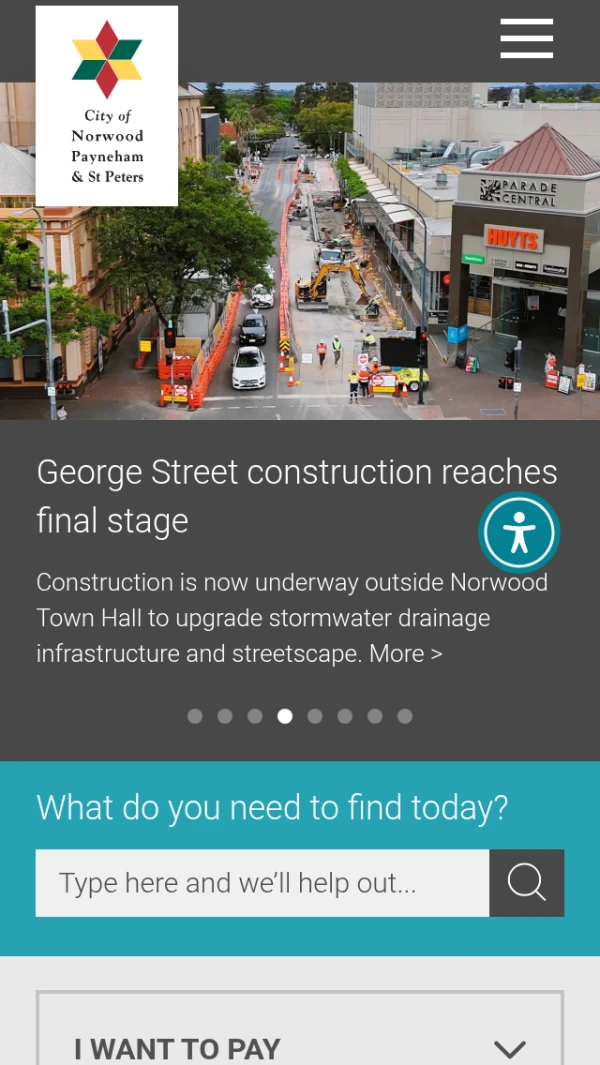Jump to the first carousel slide
This screenshot has width=600, height=1065.
point(195,716)
